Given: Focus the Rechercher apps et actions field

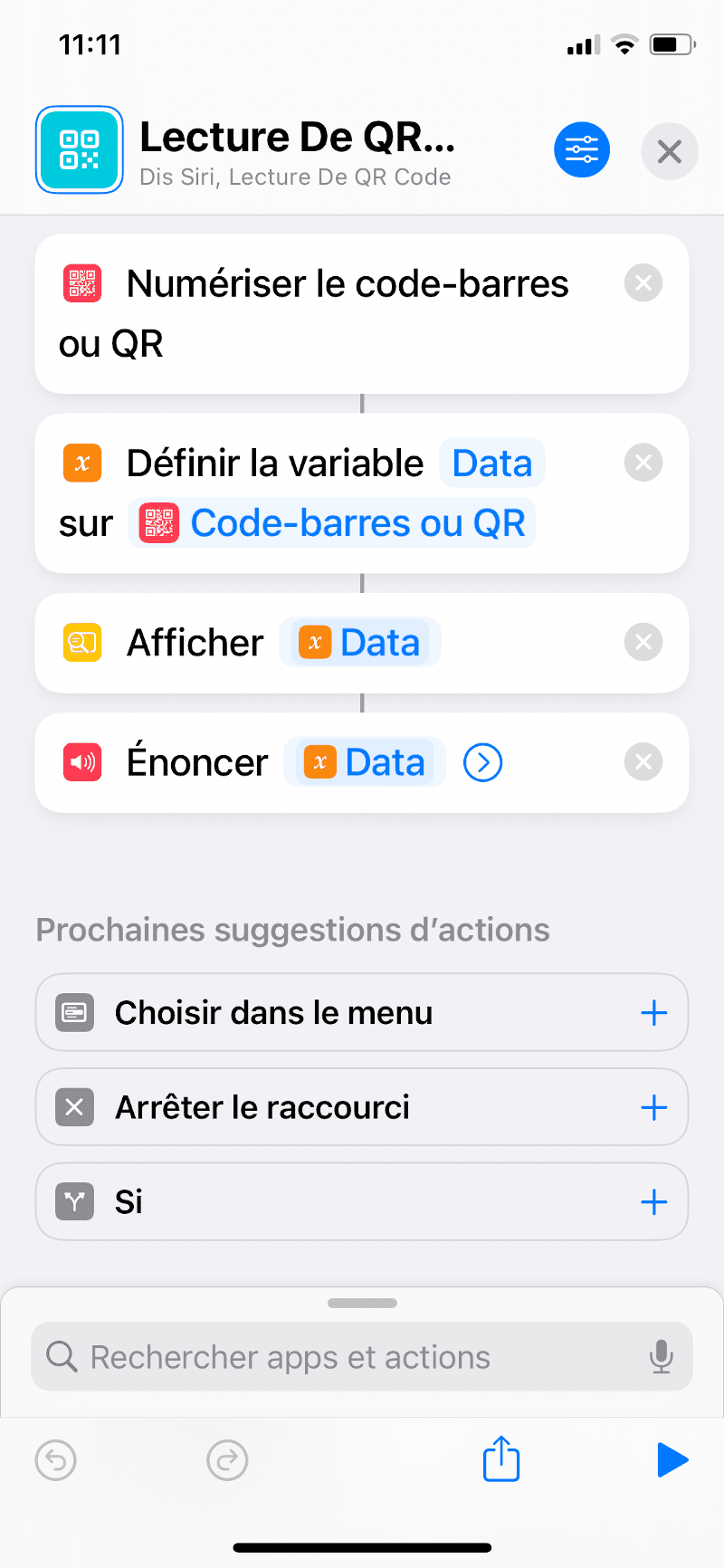Looking at the screenshot, I should point(344,1357).
